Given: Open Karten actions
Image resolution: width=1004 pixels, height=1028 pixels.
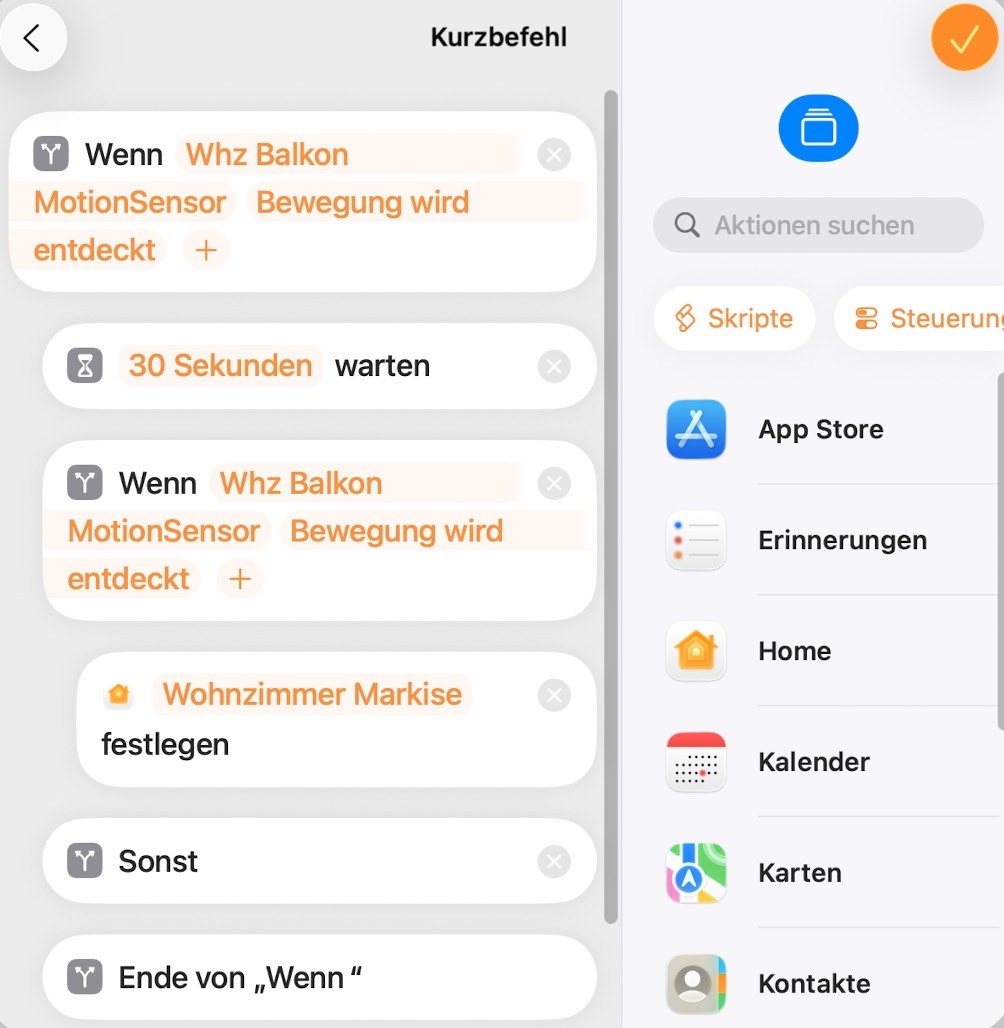Looking at the screenshot, I should coord(800,873).
